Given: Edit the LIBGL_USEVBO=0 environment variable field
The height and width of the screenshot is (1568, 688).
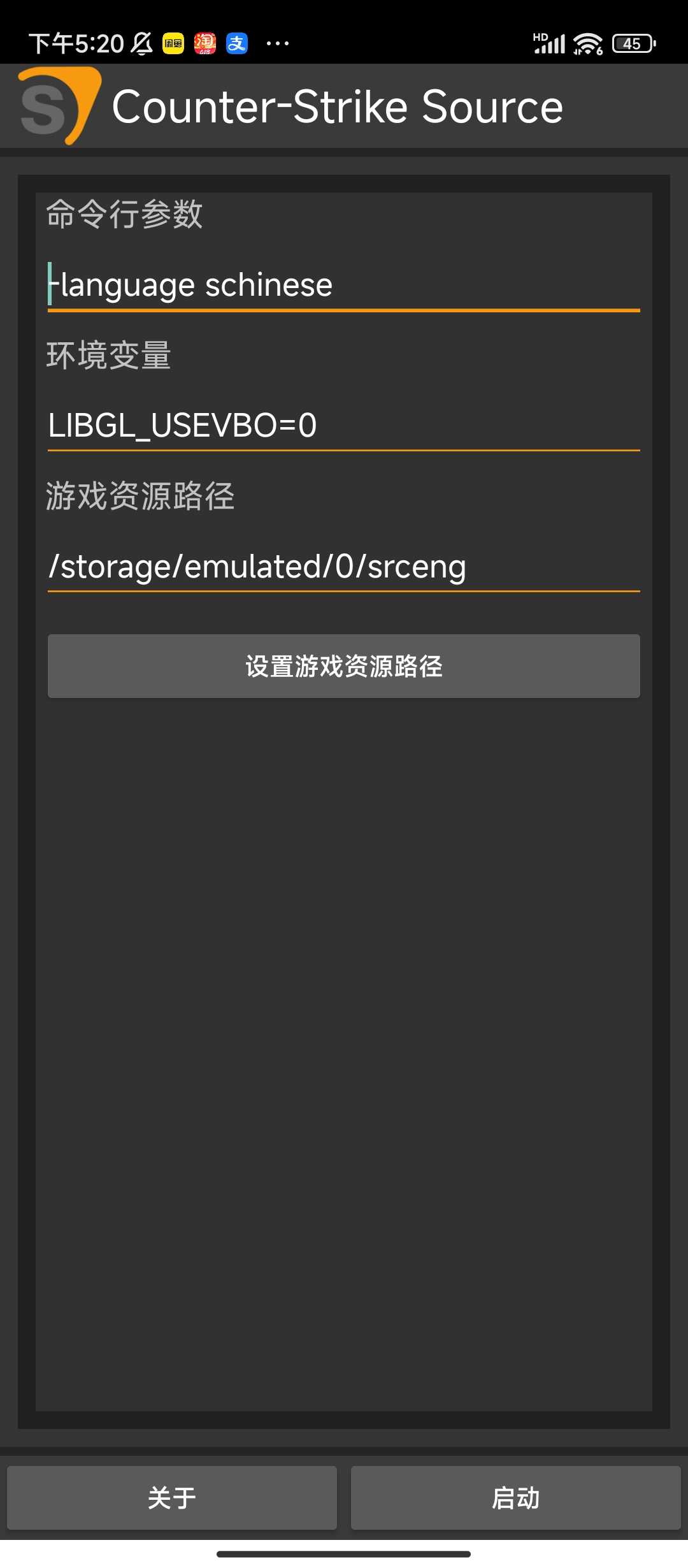Looking at the screenshot, I should point(344,425).
